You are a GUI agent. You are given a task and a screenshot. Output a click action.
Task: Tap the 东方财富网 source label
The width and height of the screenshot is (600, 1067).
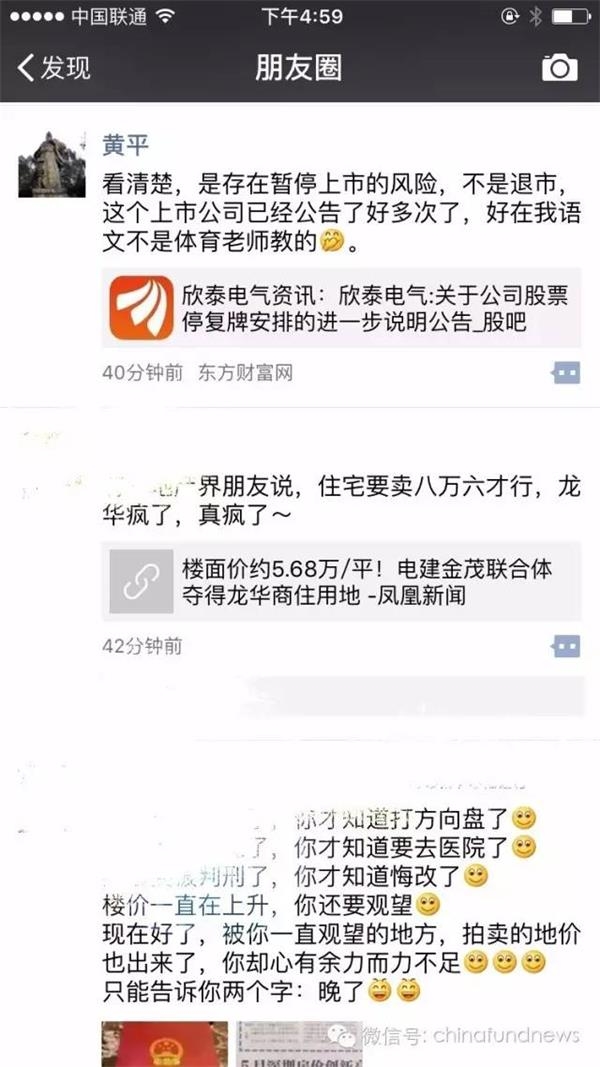tap(245, 373)
